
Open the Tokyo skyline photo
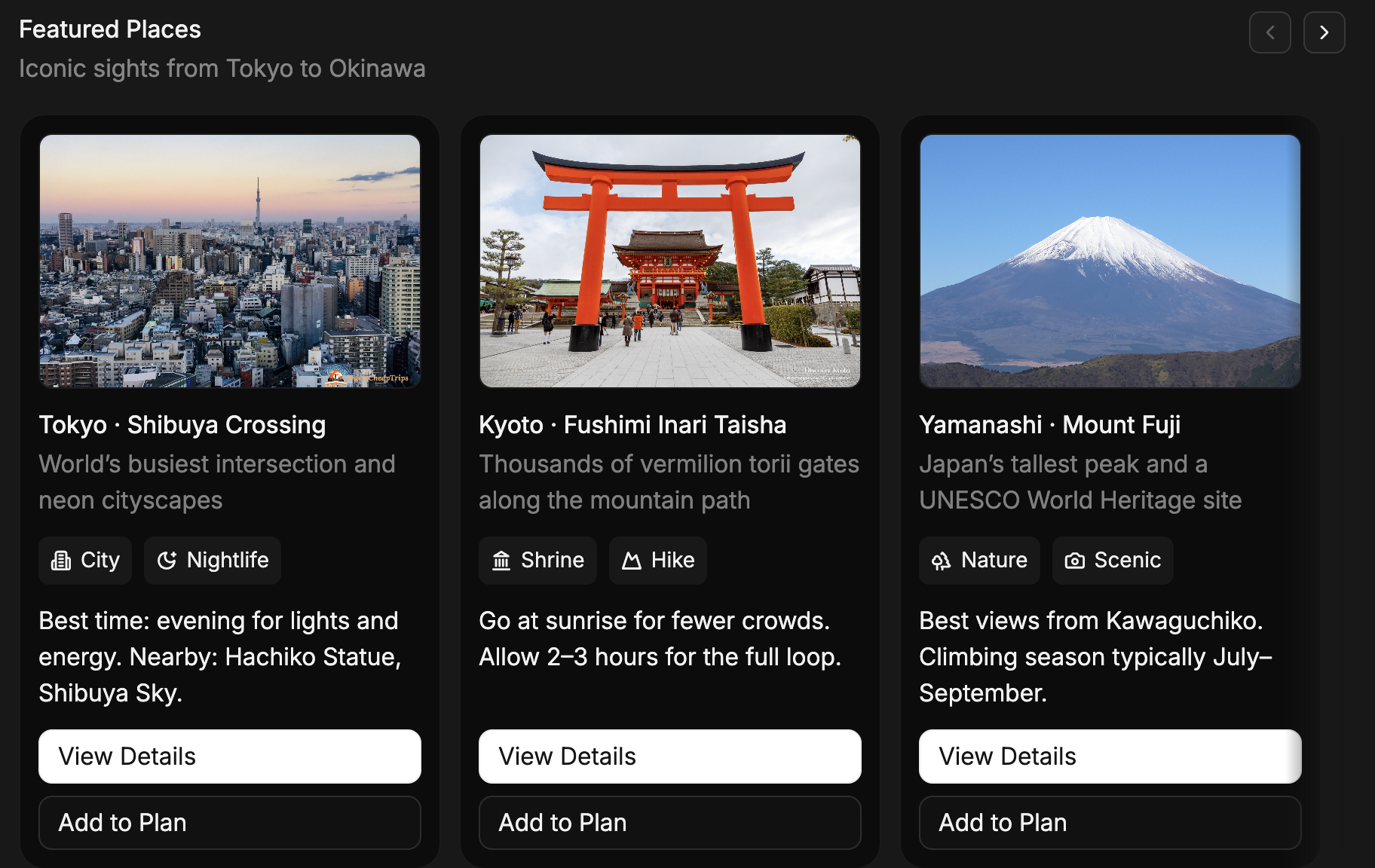tap(229, 261)
